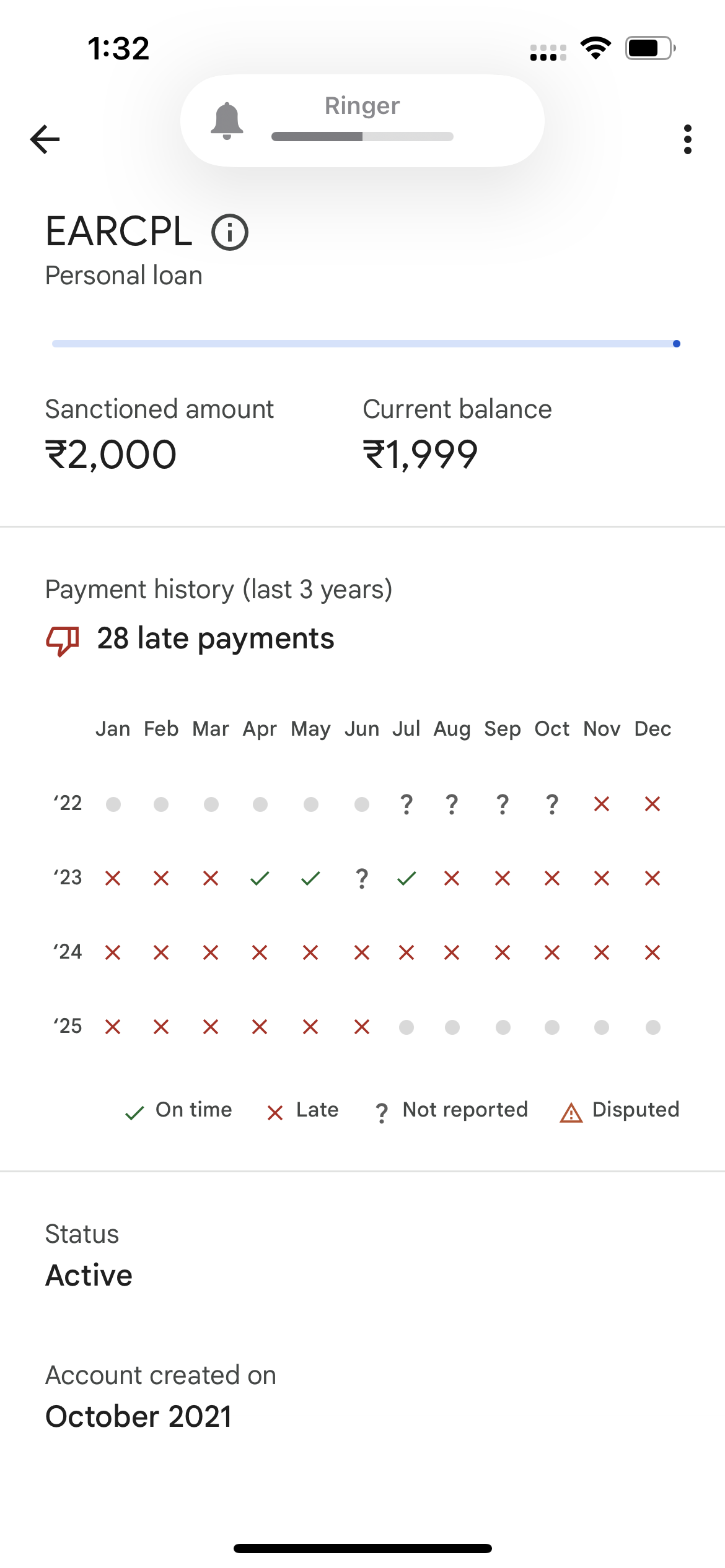Image resolution: width=725 pixels, height=1568 pixels.
Task: Go back using the arrow icon
Action: [45, 139]
